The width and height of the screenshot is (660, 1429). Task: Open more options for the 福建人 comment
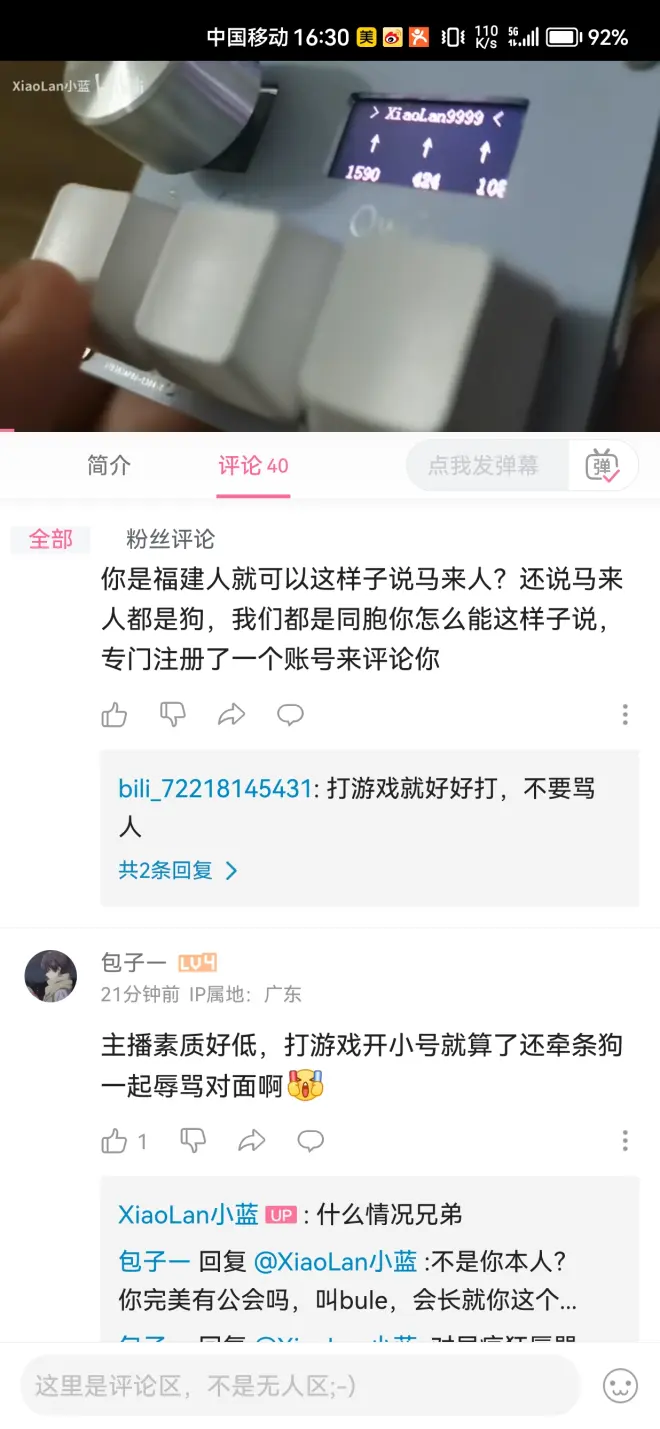pyautogui.click(x=625, y=715)
